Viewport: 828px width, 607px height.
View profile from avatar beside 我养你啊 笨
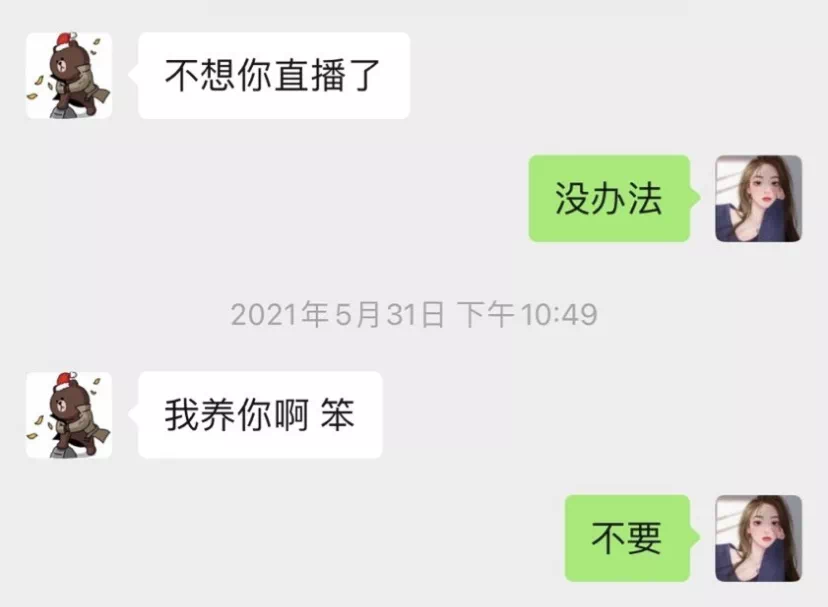68,415
